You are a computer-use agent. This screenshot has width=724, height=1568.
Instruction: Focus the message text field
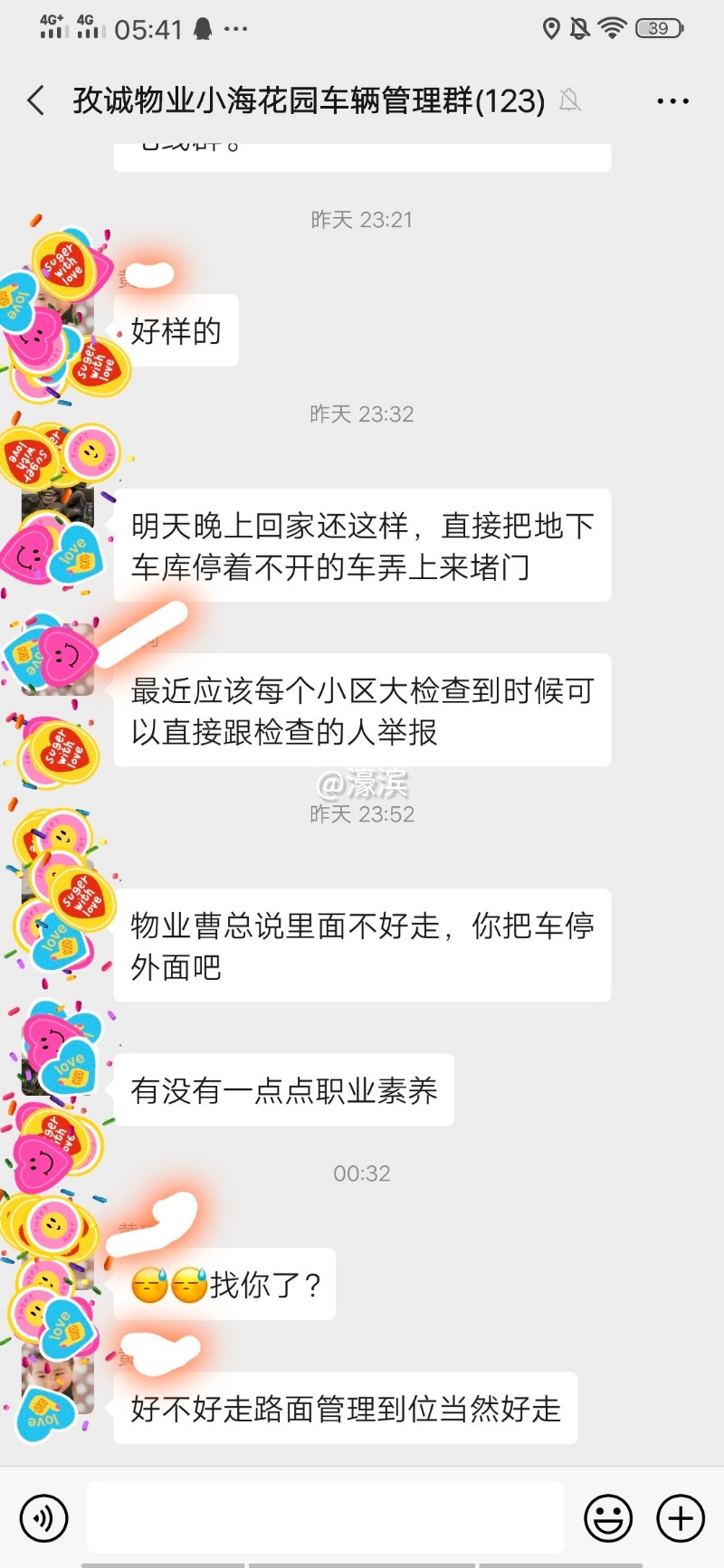326,1517
